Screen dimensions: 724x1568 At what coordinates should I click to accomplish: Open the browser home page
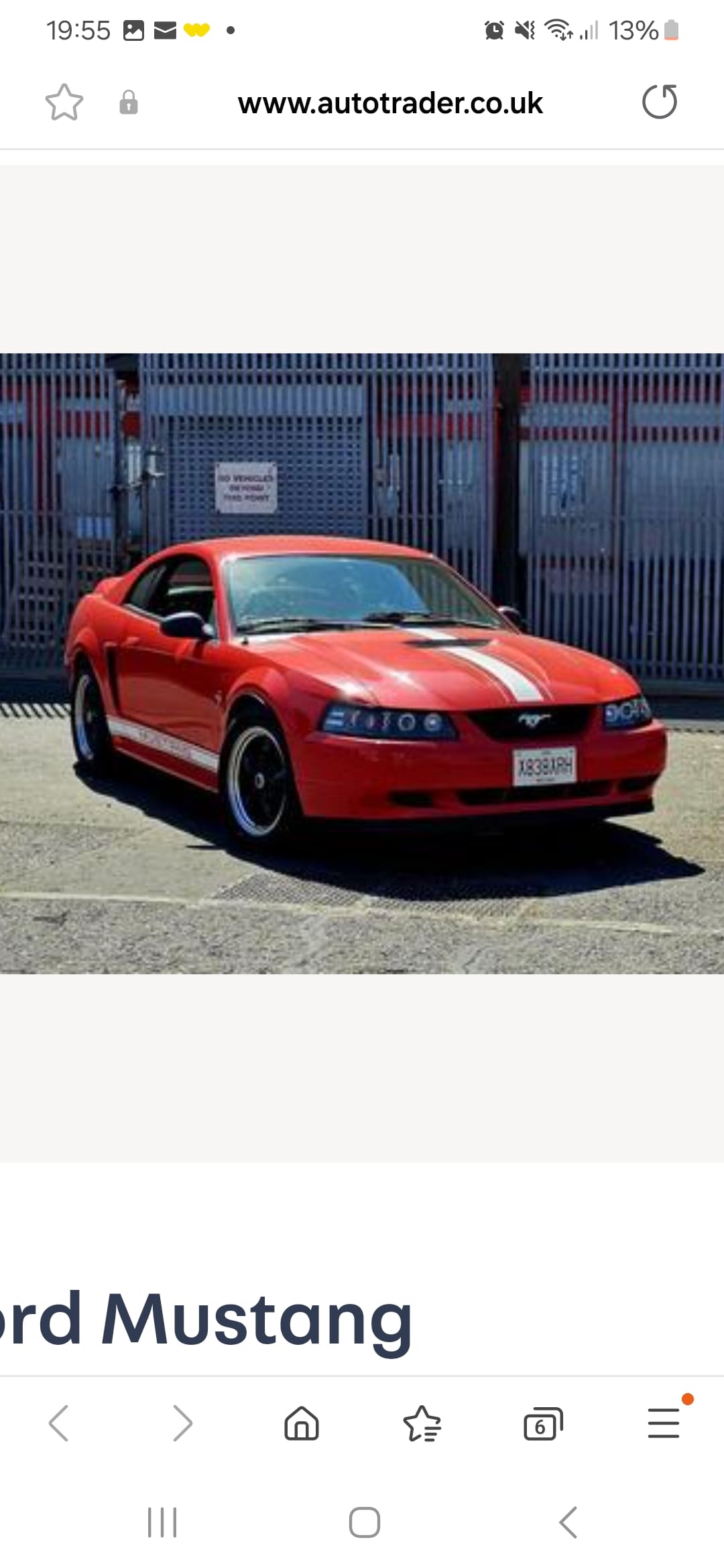coord(302,1423)
